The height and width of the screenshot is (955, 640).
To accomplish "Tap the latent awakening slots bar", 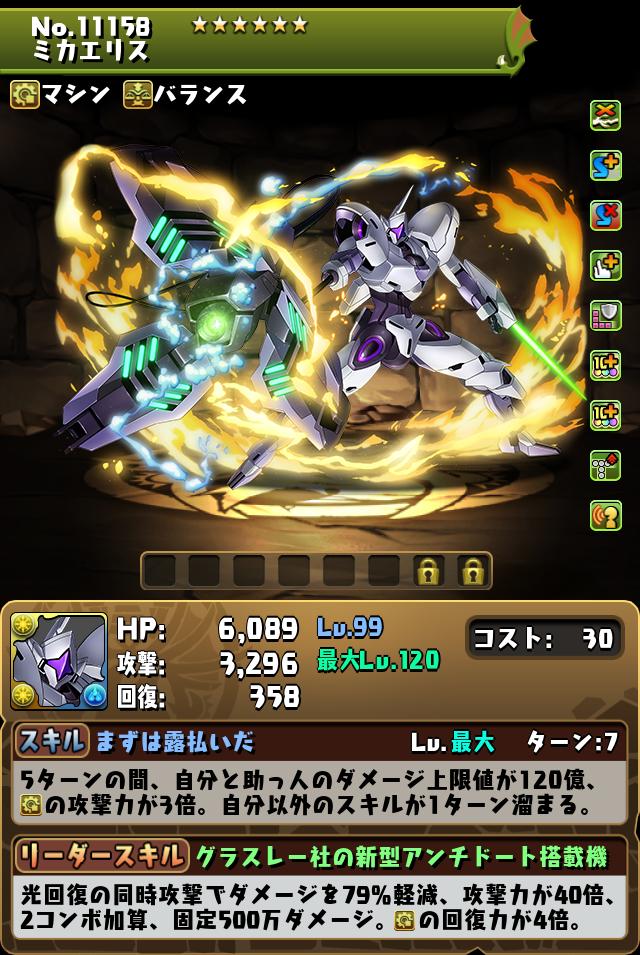I will coord(316,571).
